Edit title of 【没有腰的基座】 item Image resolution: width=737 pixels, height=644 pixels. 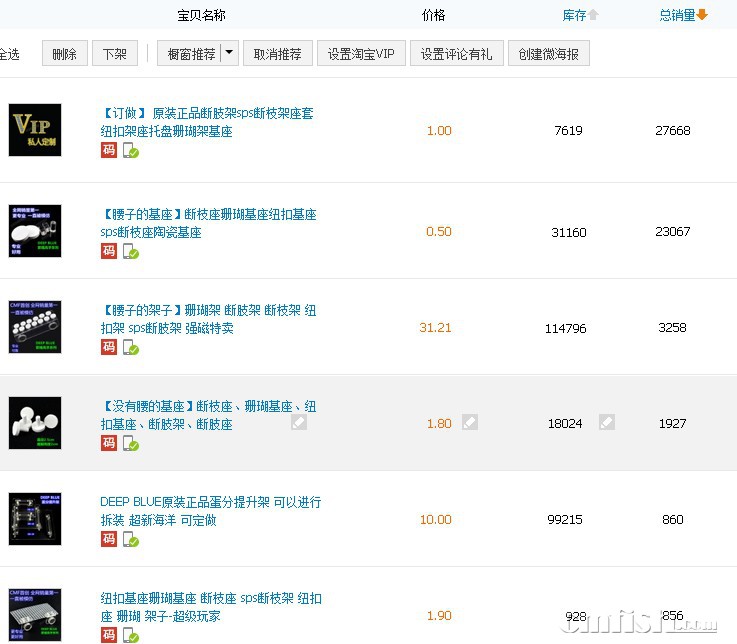pyautogui.click(x=299, y=423)
